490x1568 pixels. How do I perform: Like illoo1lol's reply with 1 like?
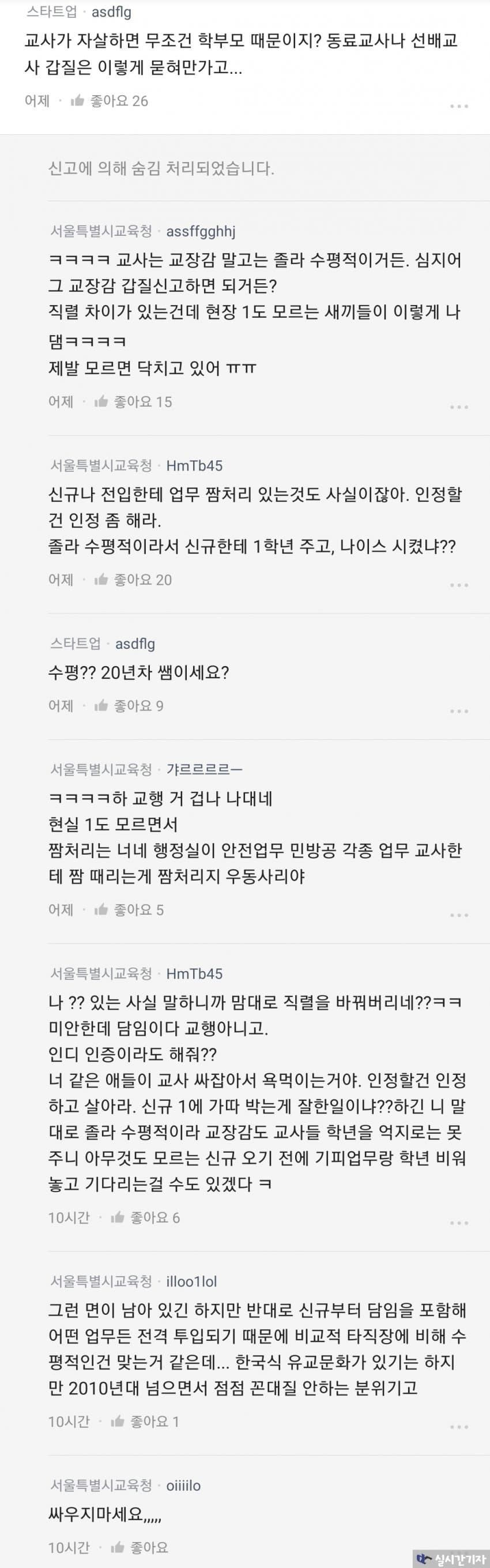click(x=118, y=1422)
